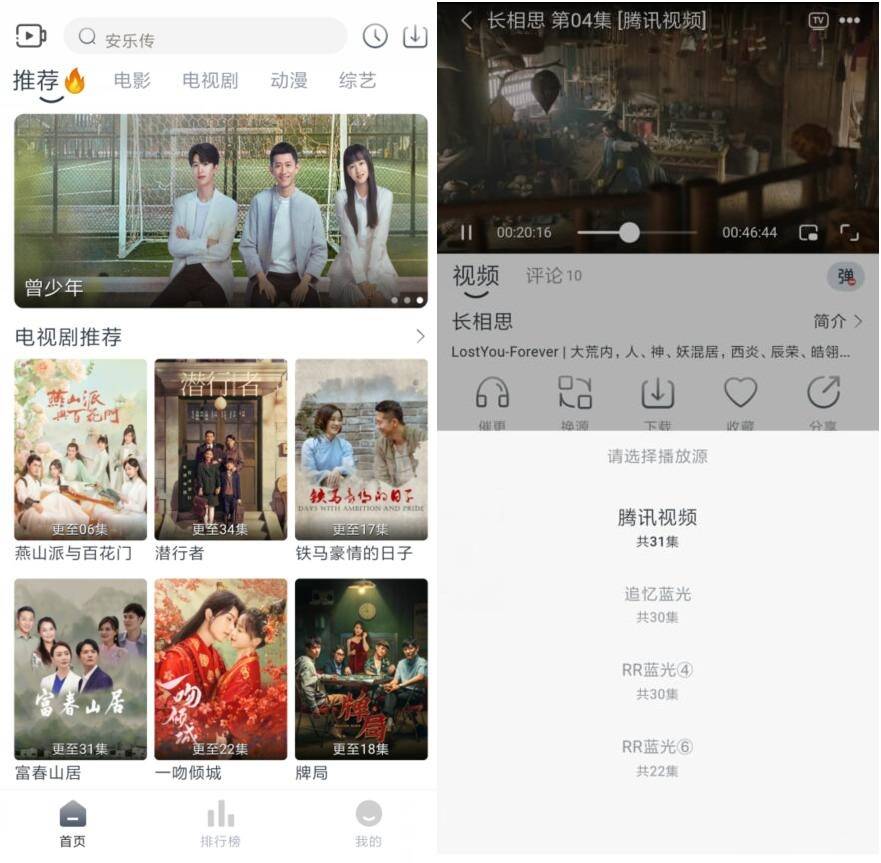Go to the 我的 tab
The width and height of the screenshot is (881, 863).
[368, 823]
